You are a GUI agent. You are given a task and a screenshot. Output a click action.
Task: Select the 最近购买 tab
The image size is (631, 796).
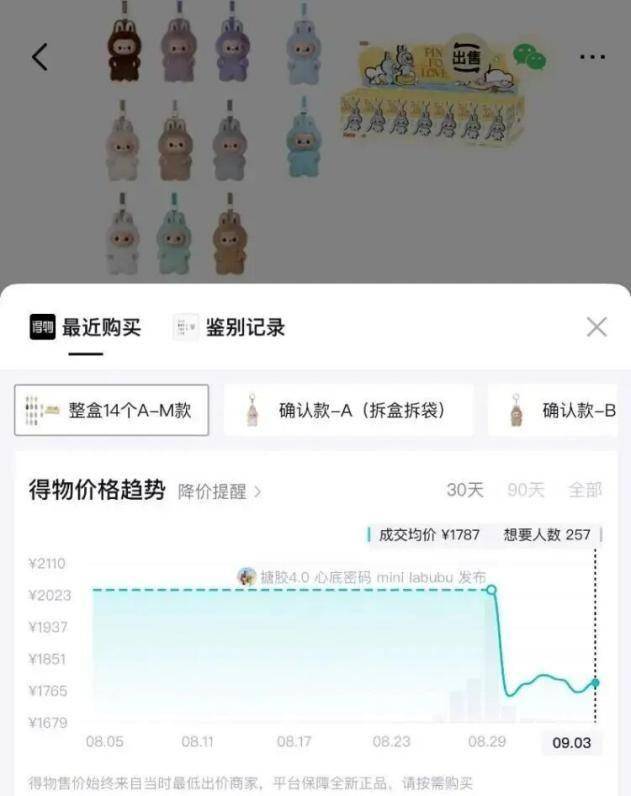86,327
